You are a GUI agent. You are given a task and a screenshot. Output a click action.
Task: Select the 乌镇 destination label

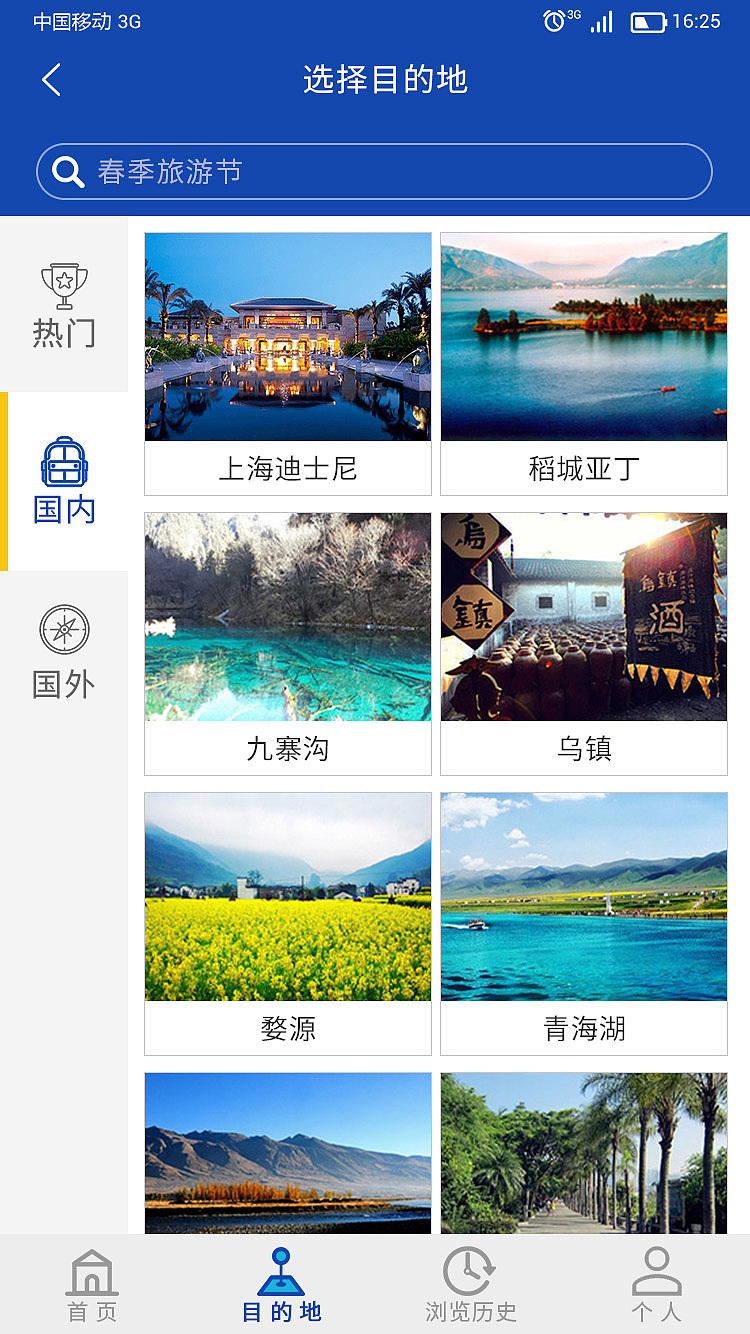click(x=583, y=748)
